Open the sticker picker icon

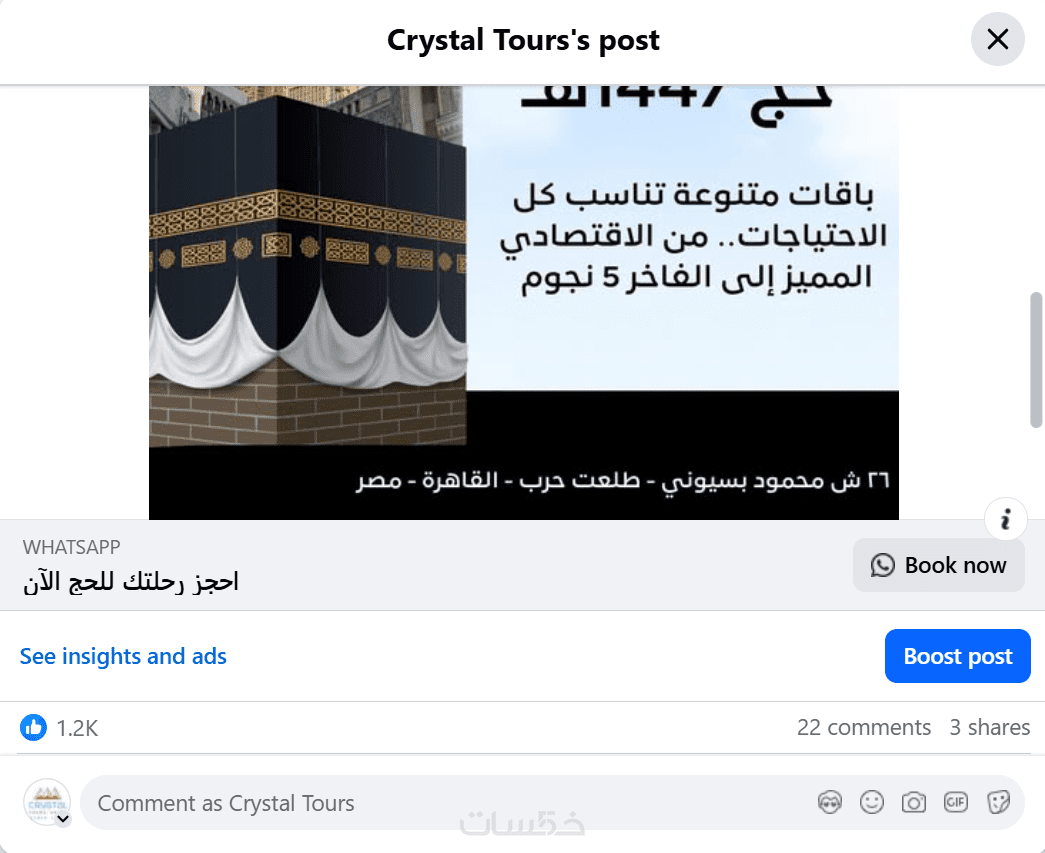(998, 802)
